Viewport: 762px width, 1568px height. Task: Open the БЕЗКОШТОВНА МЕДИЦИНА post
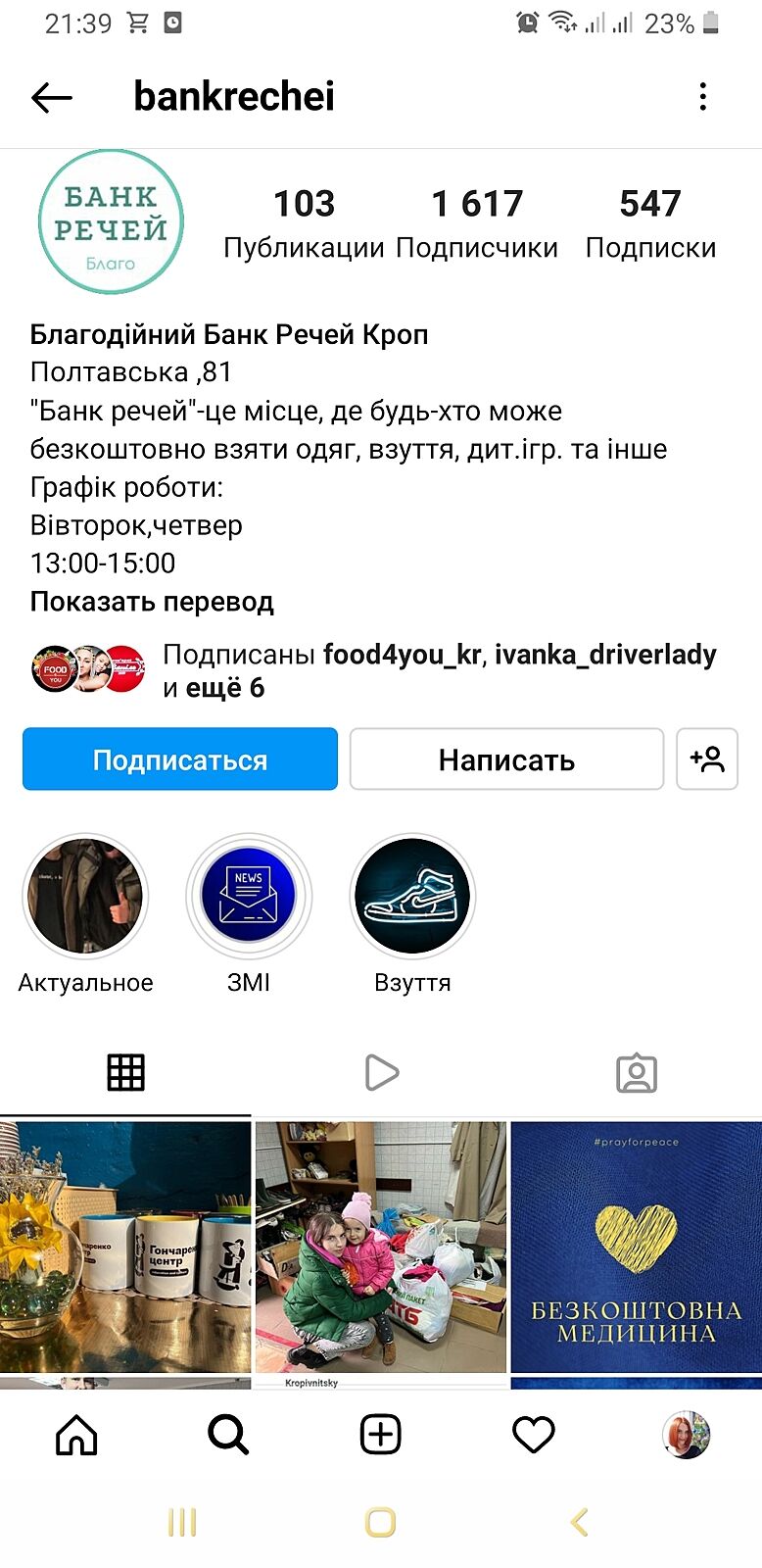(636, 1247)
